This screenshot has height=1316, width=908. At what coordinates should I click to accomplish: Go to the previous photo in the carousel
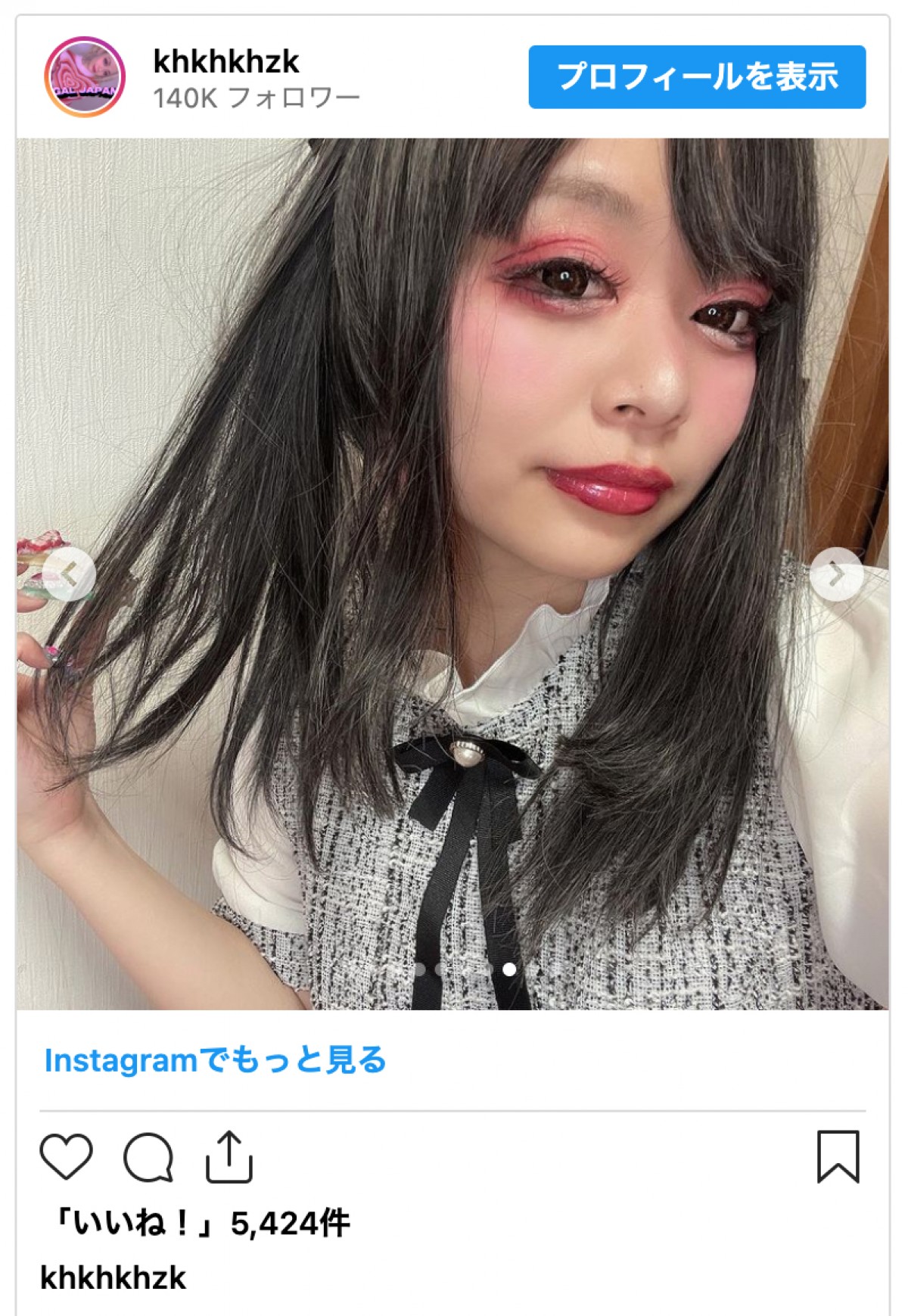tap(68, 575)
